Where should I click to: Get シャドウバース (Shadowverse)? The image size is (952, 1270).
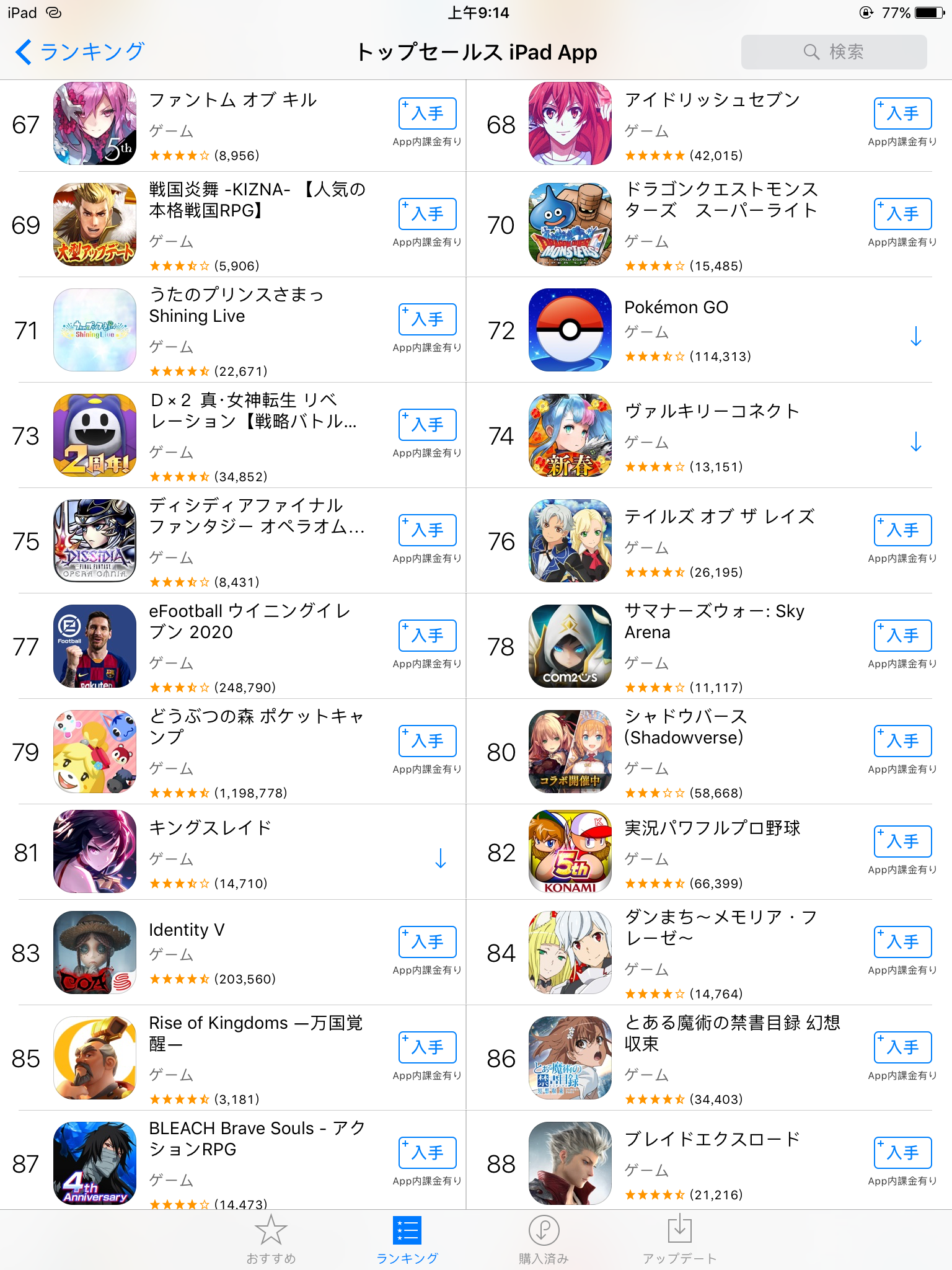point(902,741)
